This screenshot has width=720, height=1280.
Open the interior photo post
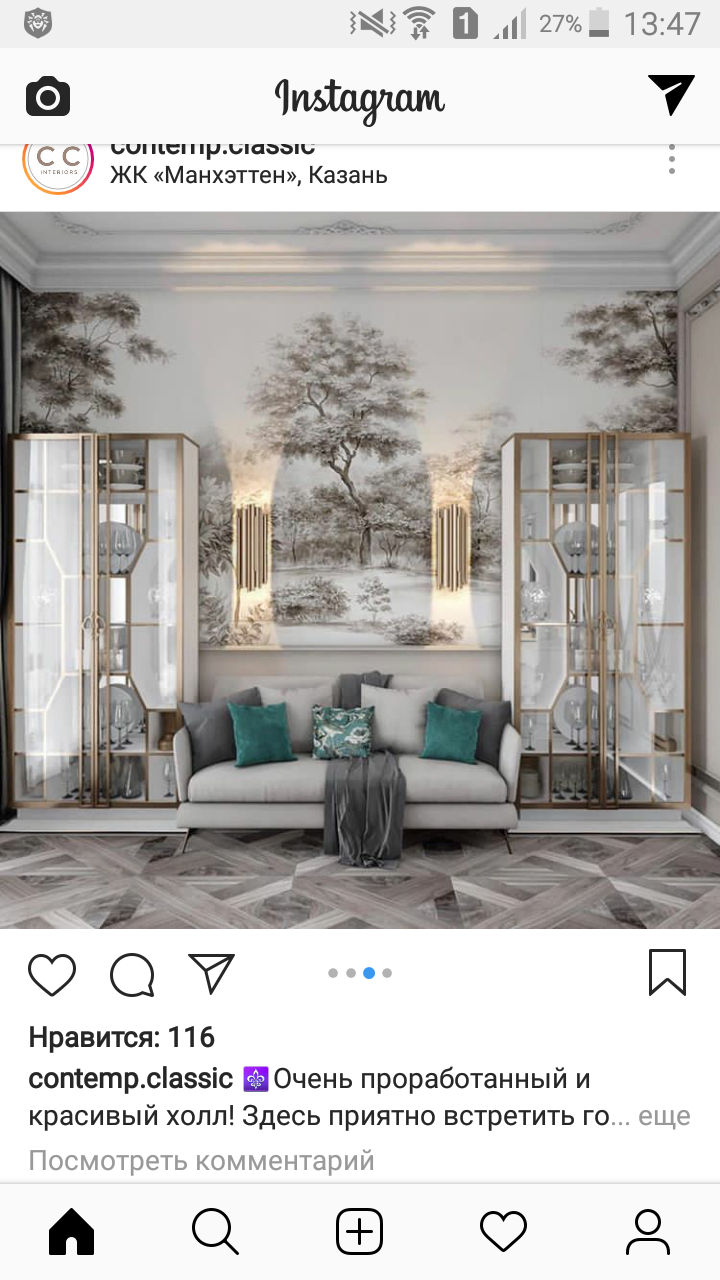point(360,570)
